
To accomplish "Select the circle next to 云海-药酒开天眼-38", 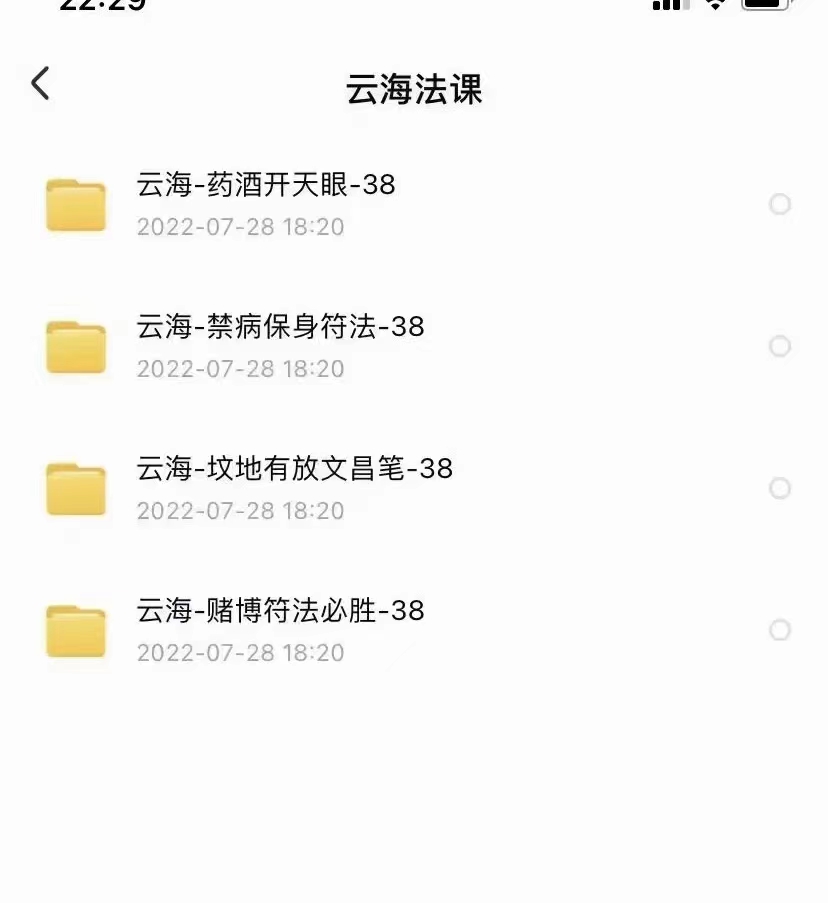I will (779, 204).
